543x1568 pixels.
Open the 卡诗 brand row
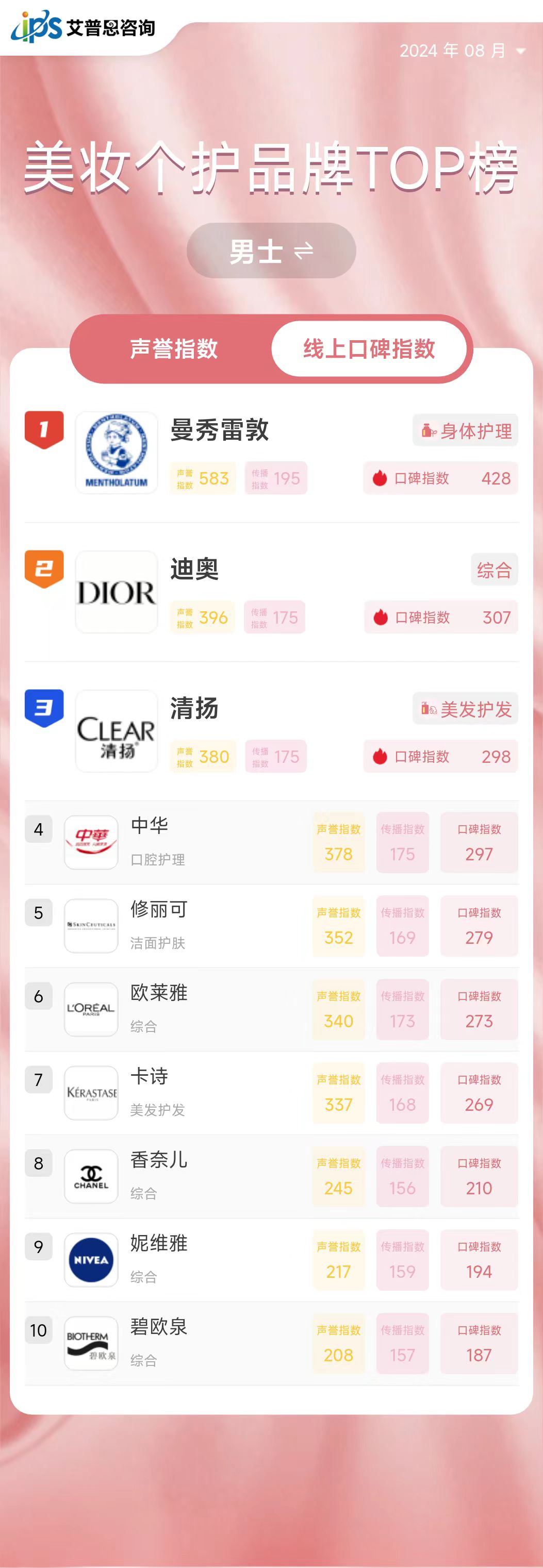click(x=149, y=1076)
